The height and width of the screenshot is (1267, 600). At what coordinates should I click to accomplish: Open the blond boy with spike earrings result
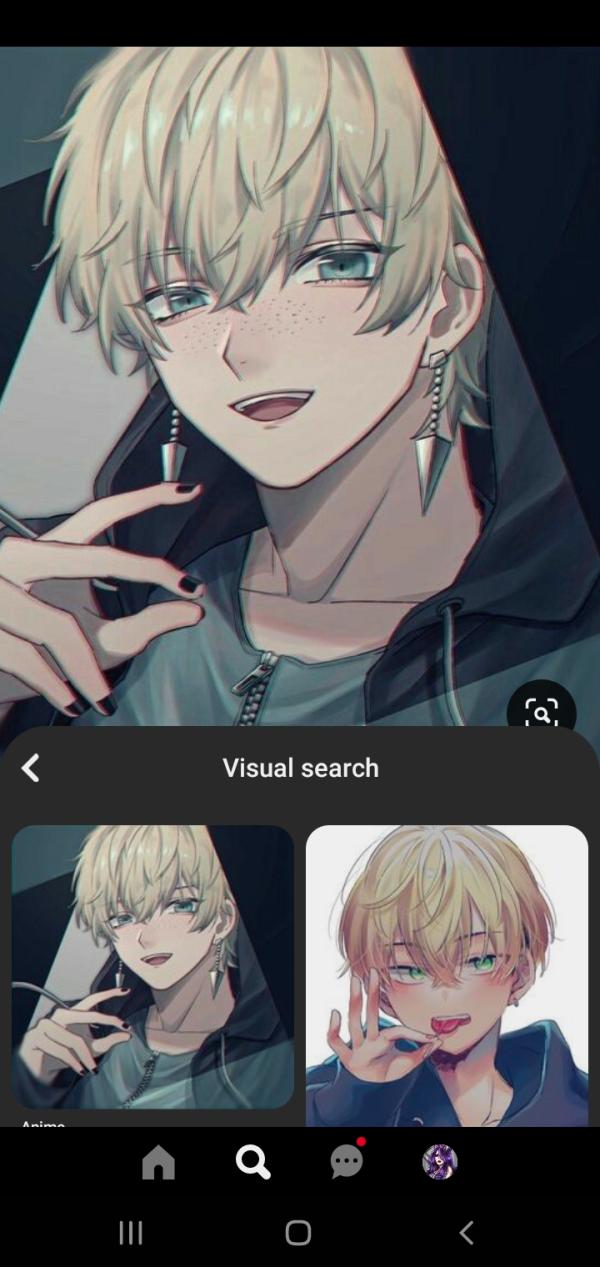(152, 966)
